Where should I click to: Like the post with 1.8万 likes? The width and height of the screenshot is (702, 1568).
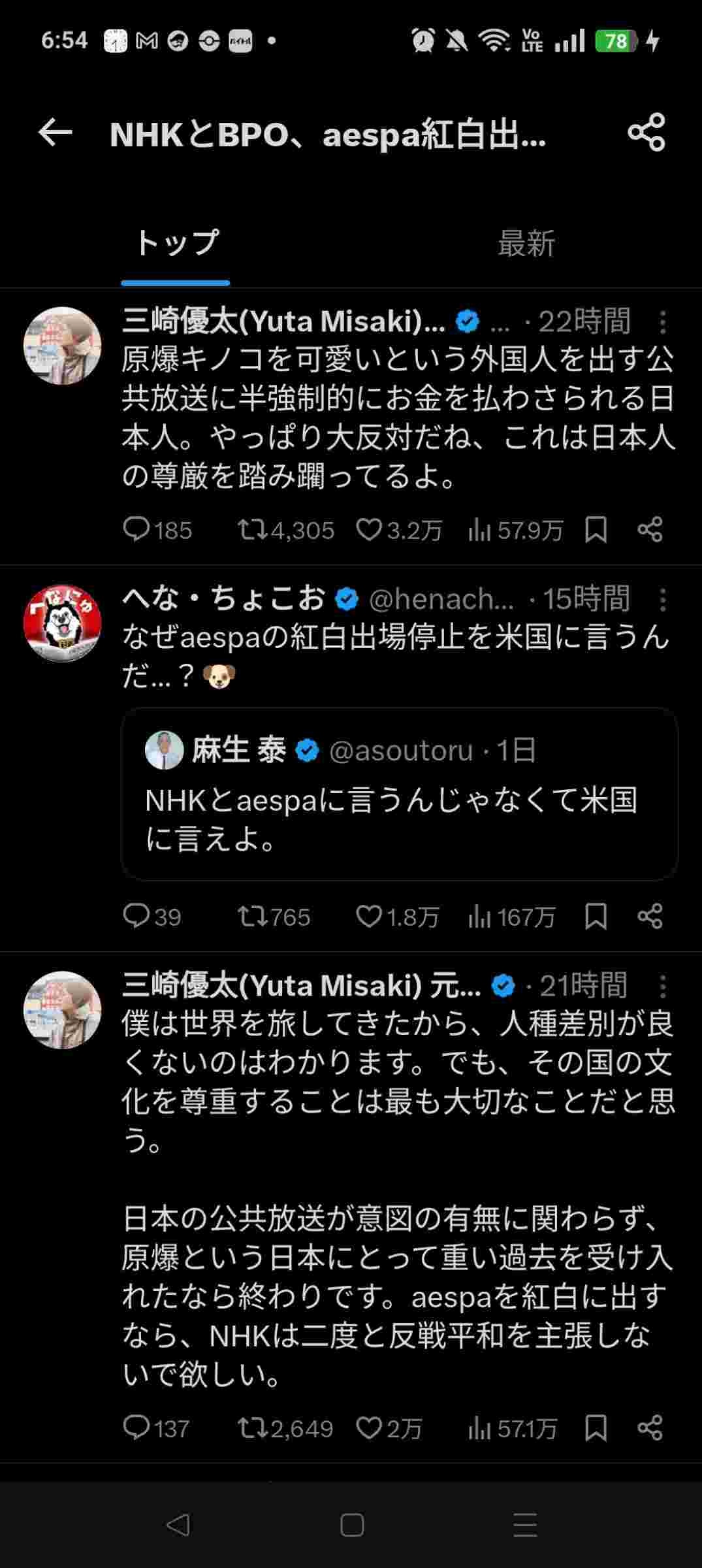tap(369, 916)
